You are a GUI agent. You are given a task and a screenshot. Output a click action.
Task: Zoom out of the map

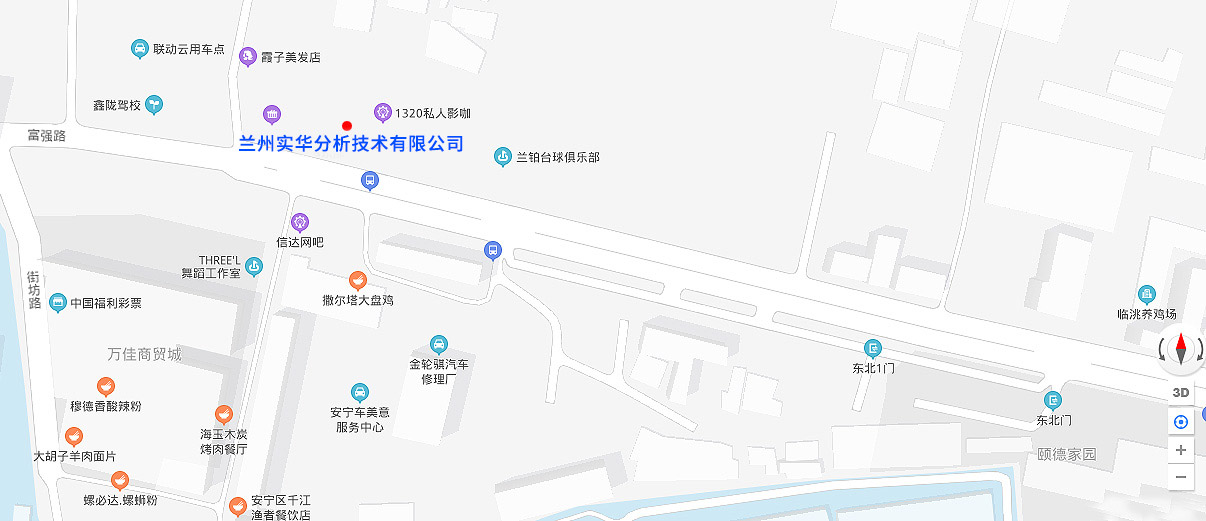coord(1181,478)
